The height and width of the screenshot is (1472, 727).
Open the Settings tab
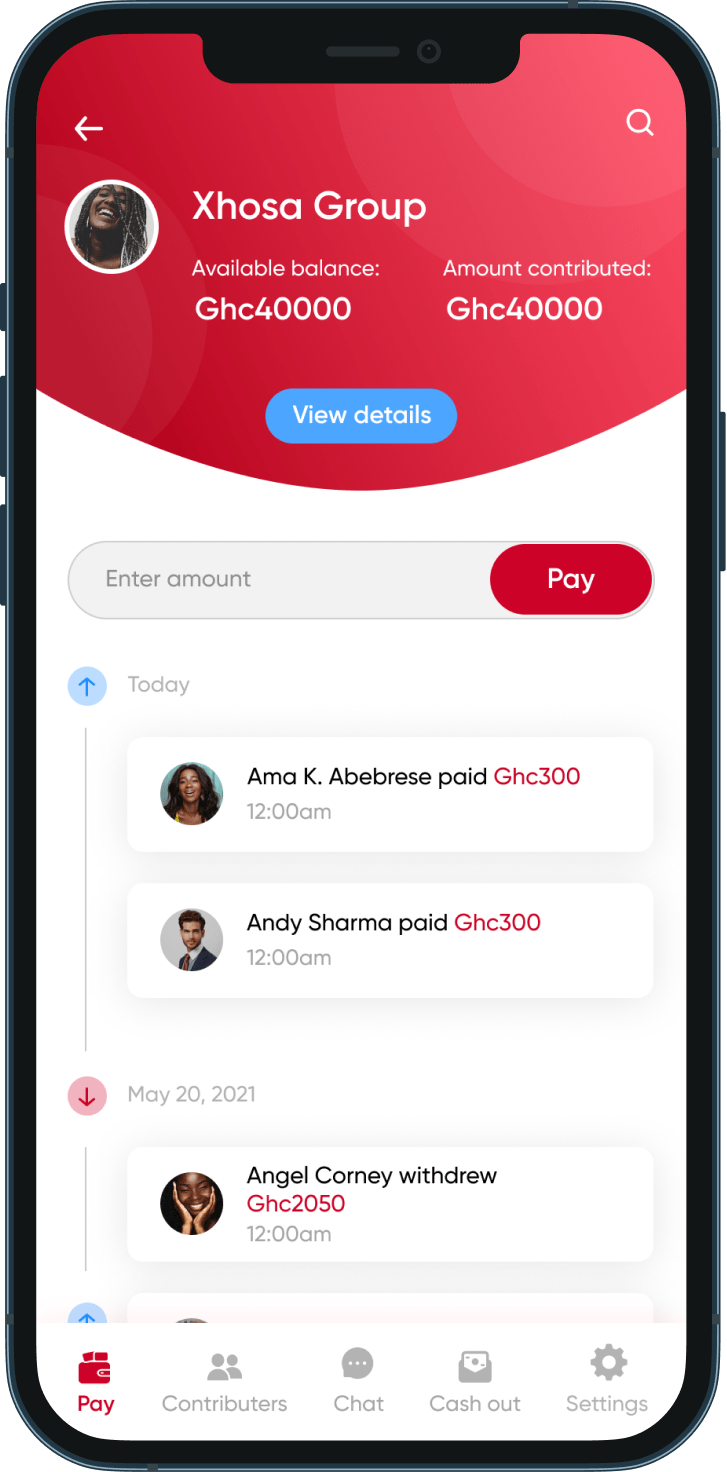[607, 1381]
